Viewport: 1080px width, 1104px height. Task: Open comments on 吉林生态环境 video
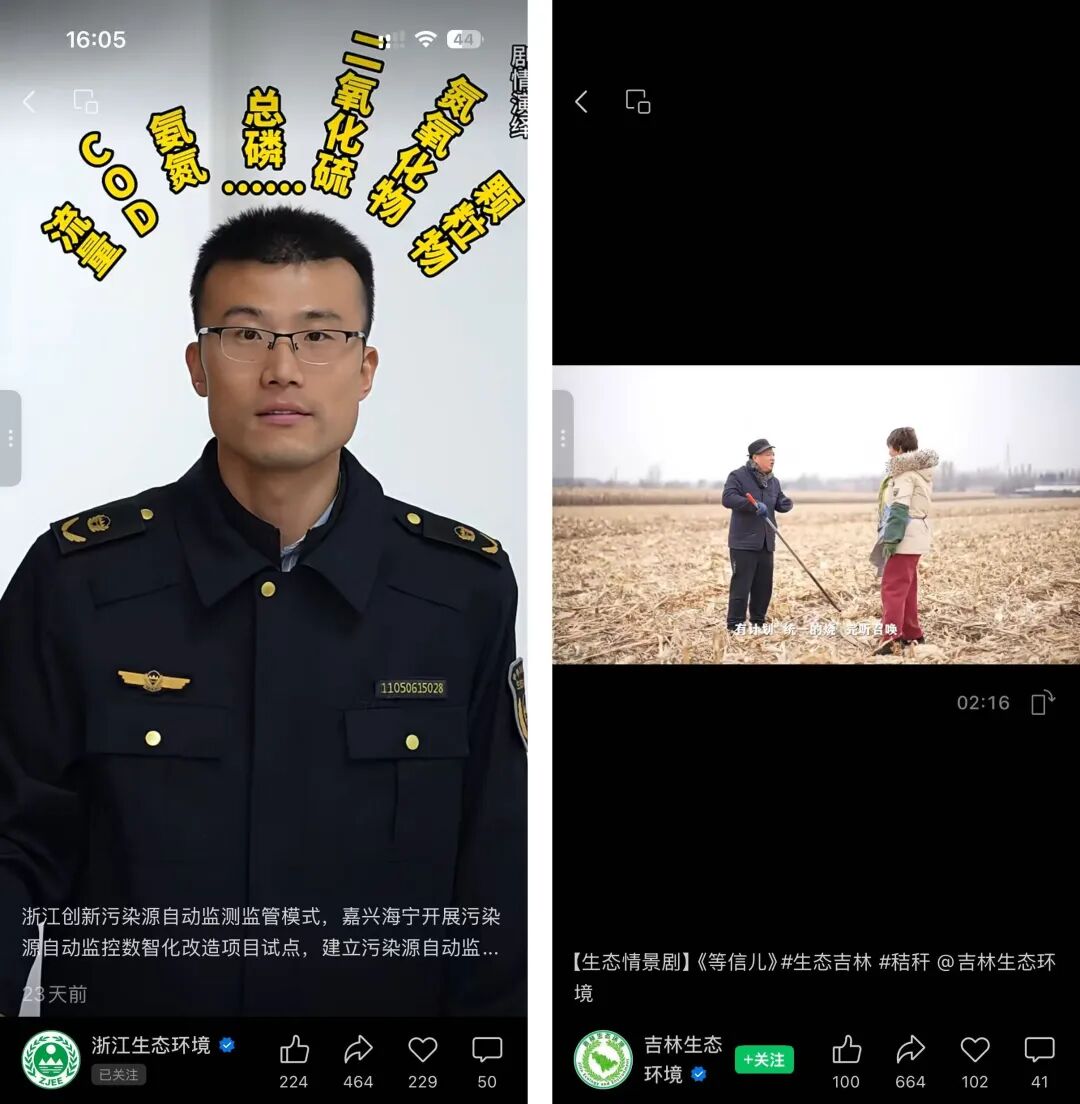coord(1039,1050)
